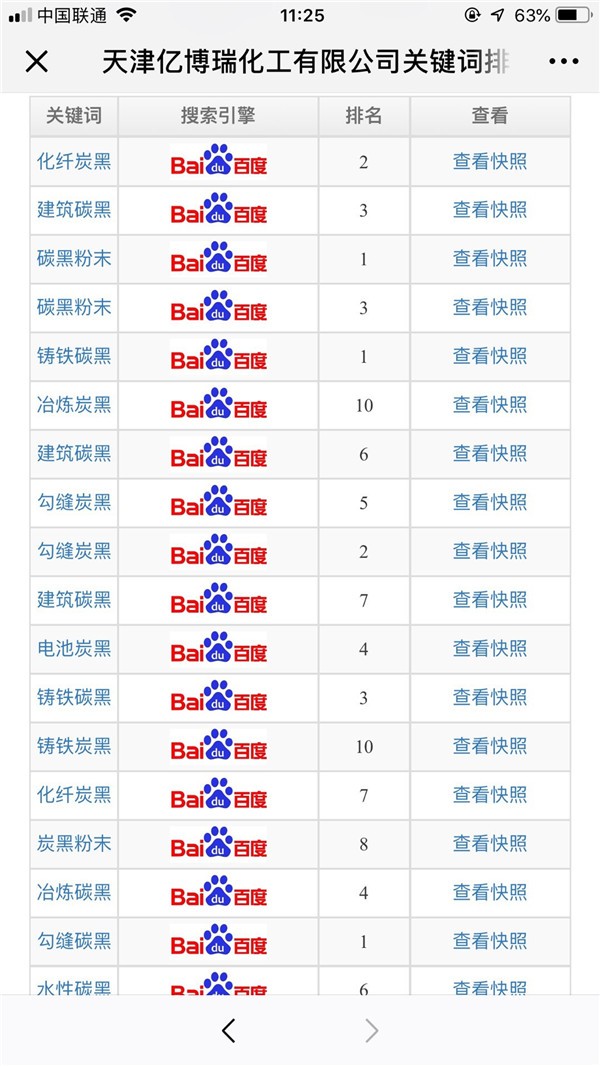
Task: Open the three-dot overflow menu
Action: click(x=563, y=62)
